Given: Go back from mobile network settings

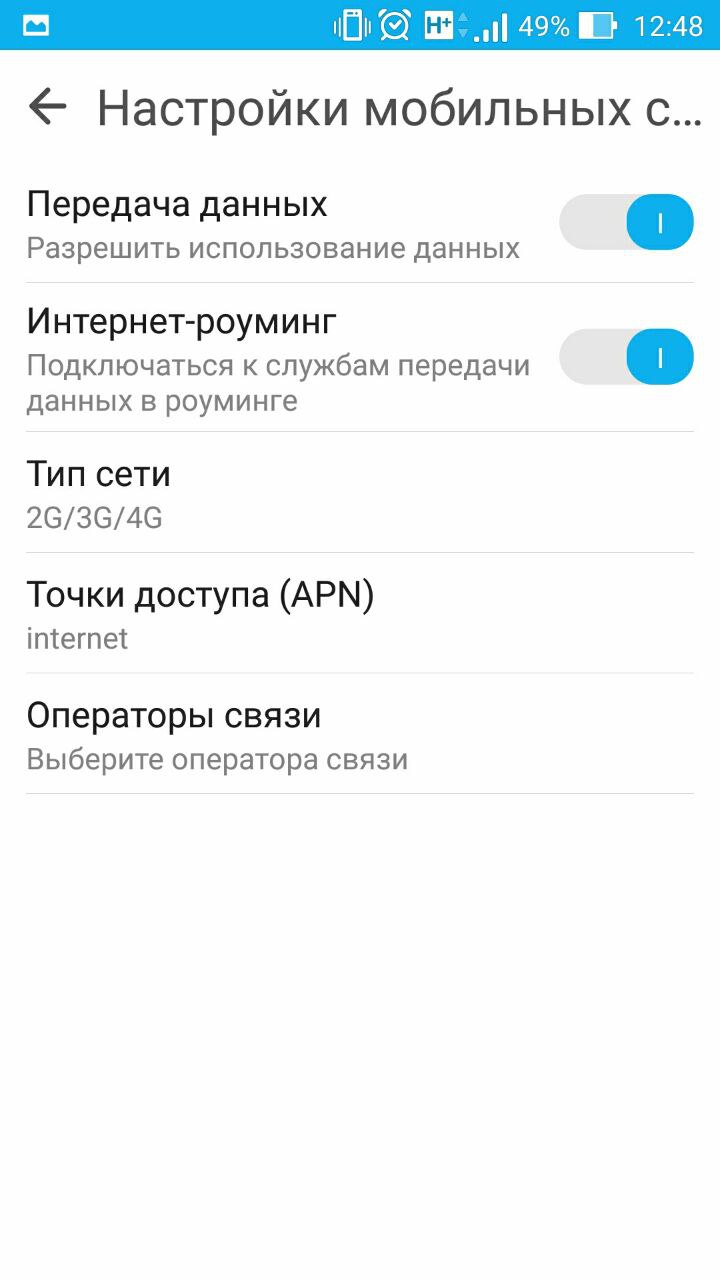Looking at the screenshot, I should pyautogui.click(x=47, y=106).
